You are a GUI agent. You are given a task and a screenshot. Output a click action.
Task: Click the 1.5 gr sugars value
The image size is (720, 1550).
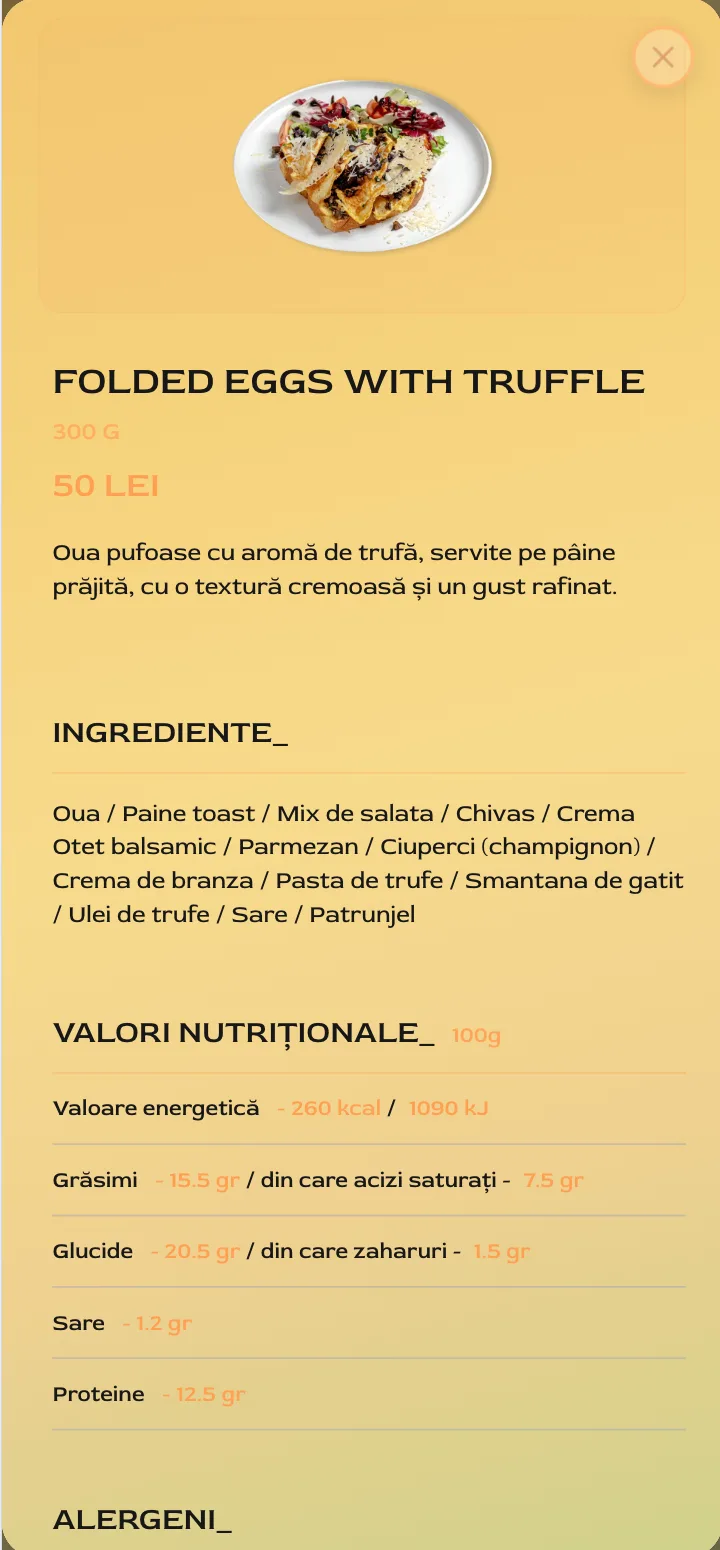click(x=501, y=1251)
